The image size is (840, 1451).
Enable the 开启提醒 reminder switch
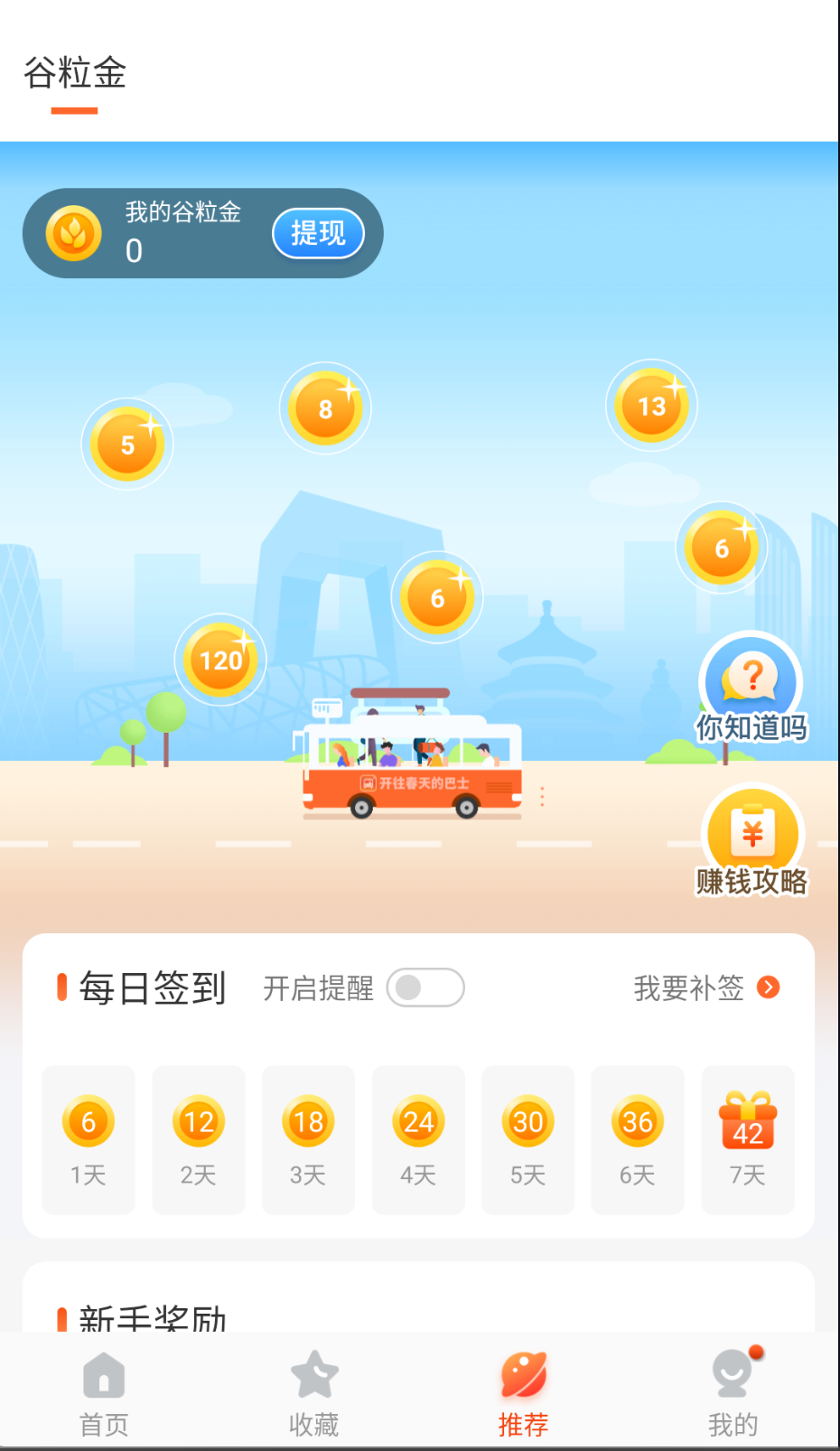425,988
